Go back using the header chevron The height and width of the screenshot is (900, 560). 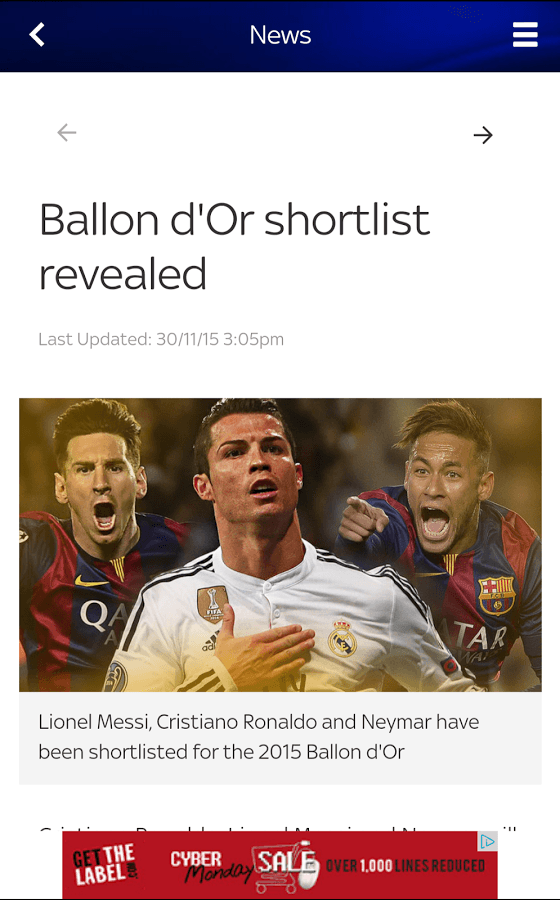tap(37, 34)
